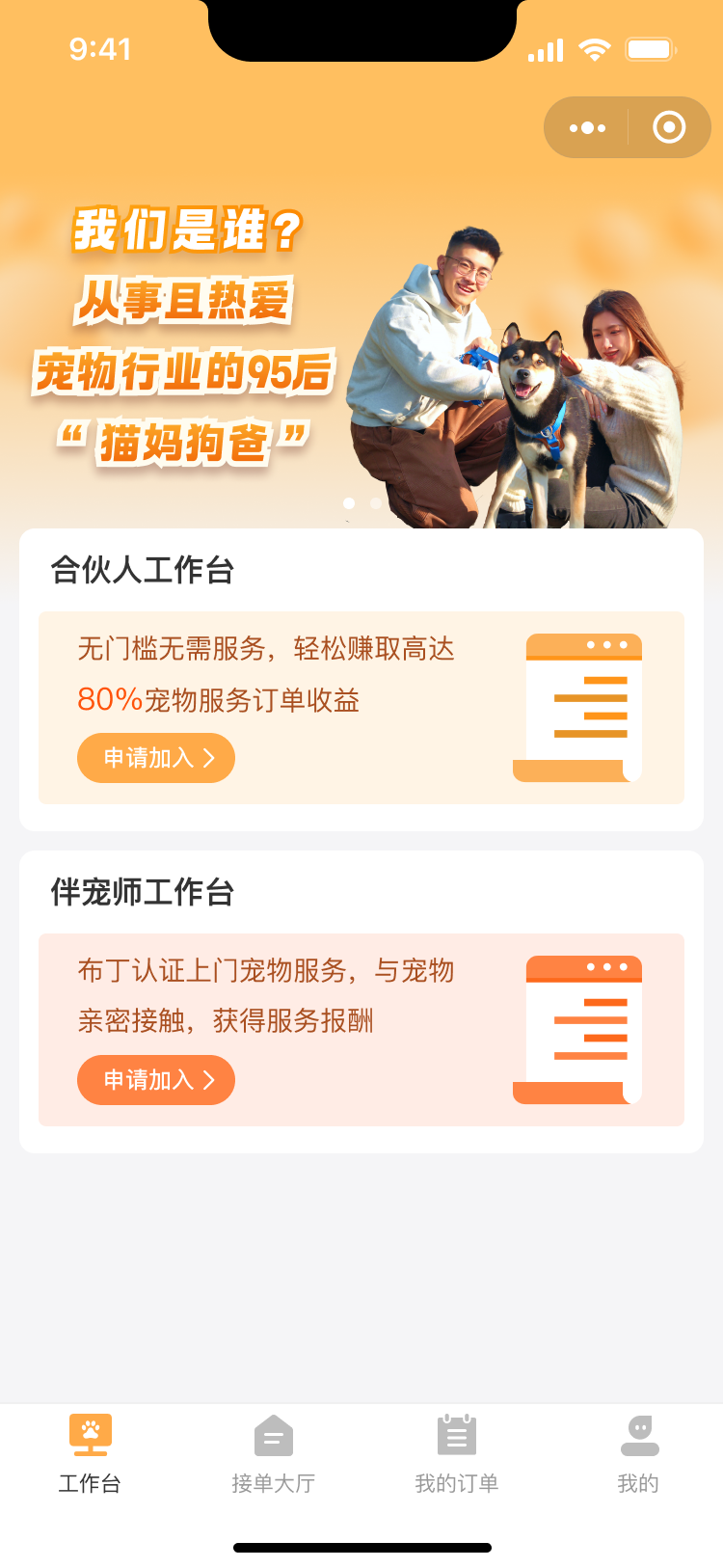Screen dimensions: 723x1568
Task: Close the mini program via circle icon
Action: pyautogui.click(x=669, y=127)
